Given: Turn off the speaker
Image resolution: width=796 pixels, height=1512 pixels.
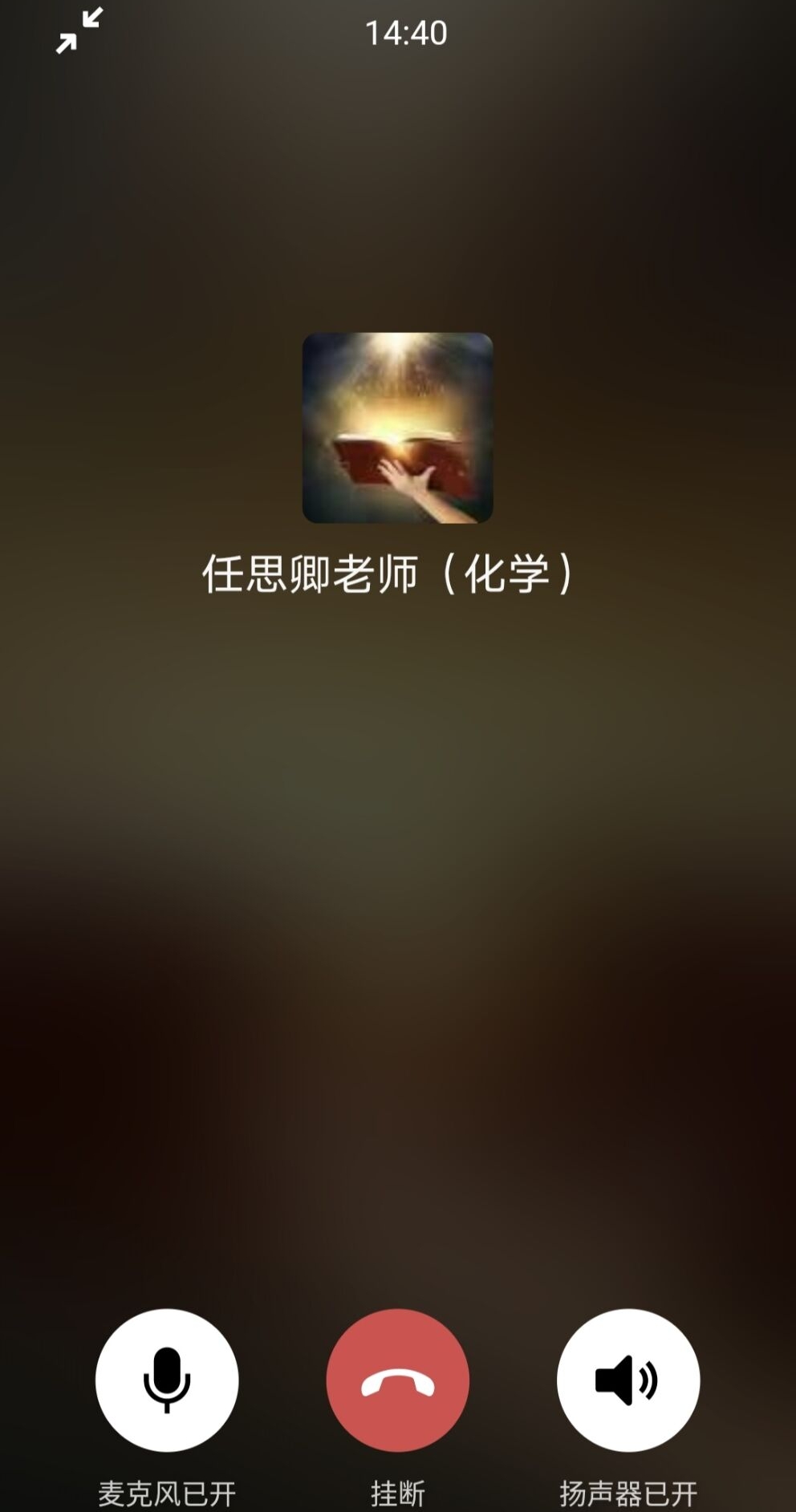Looking at the screenshot, I should (627, 1380).
